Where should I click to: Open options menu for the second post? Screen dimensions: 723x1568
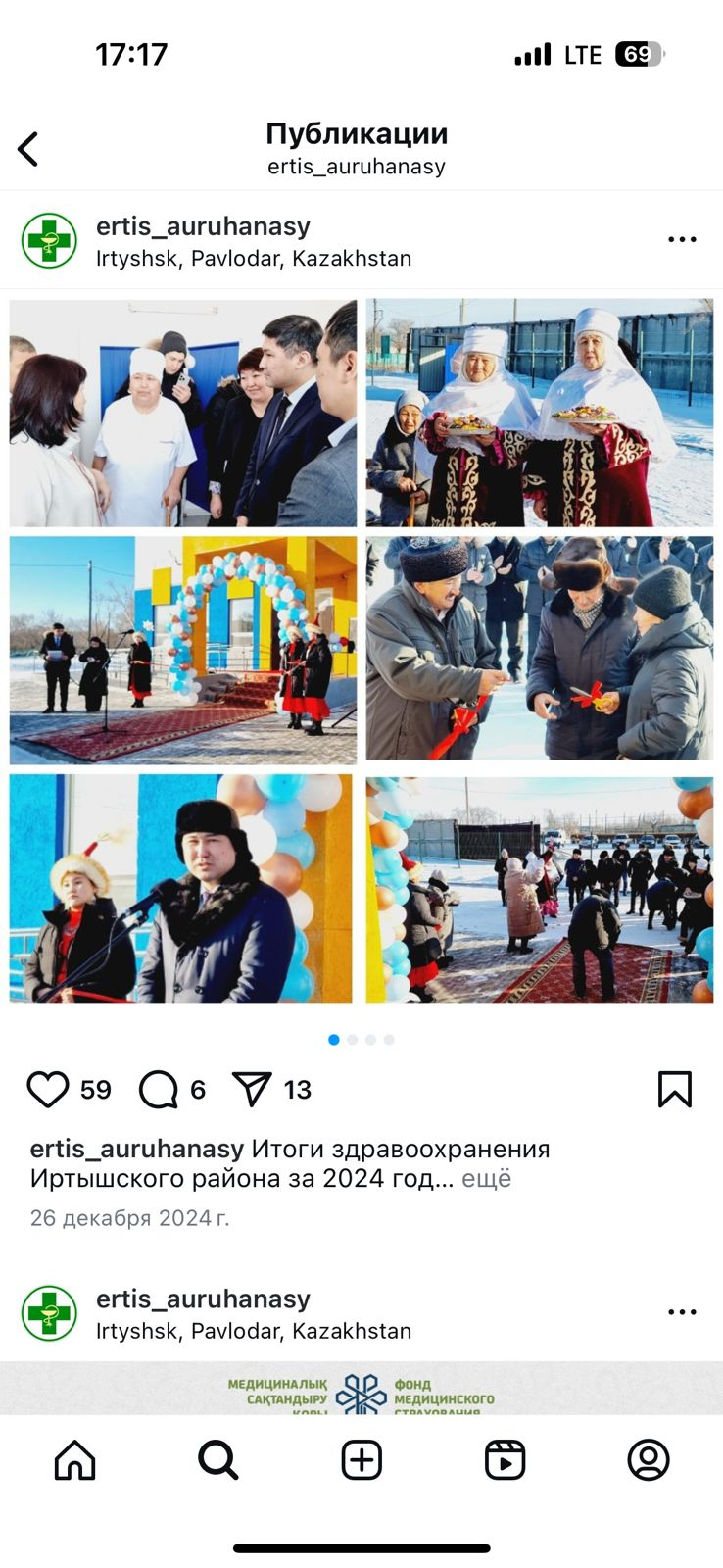[x=681, y=1312]
